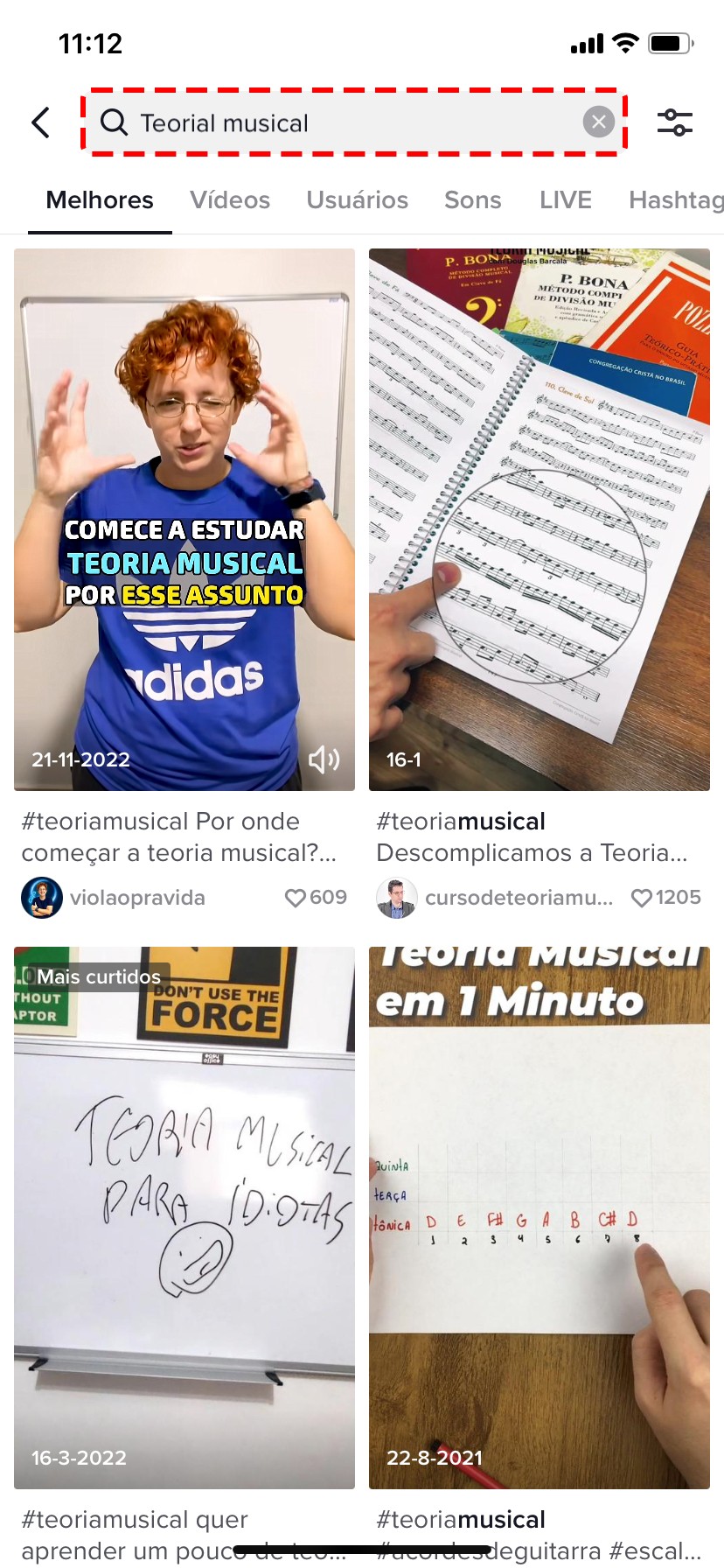Open the search filters icon
The height and width of the screenshot is (1568, 724).
674,122
